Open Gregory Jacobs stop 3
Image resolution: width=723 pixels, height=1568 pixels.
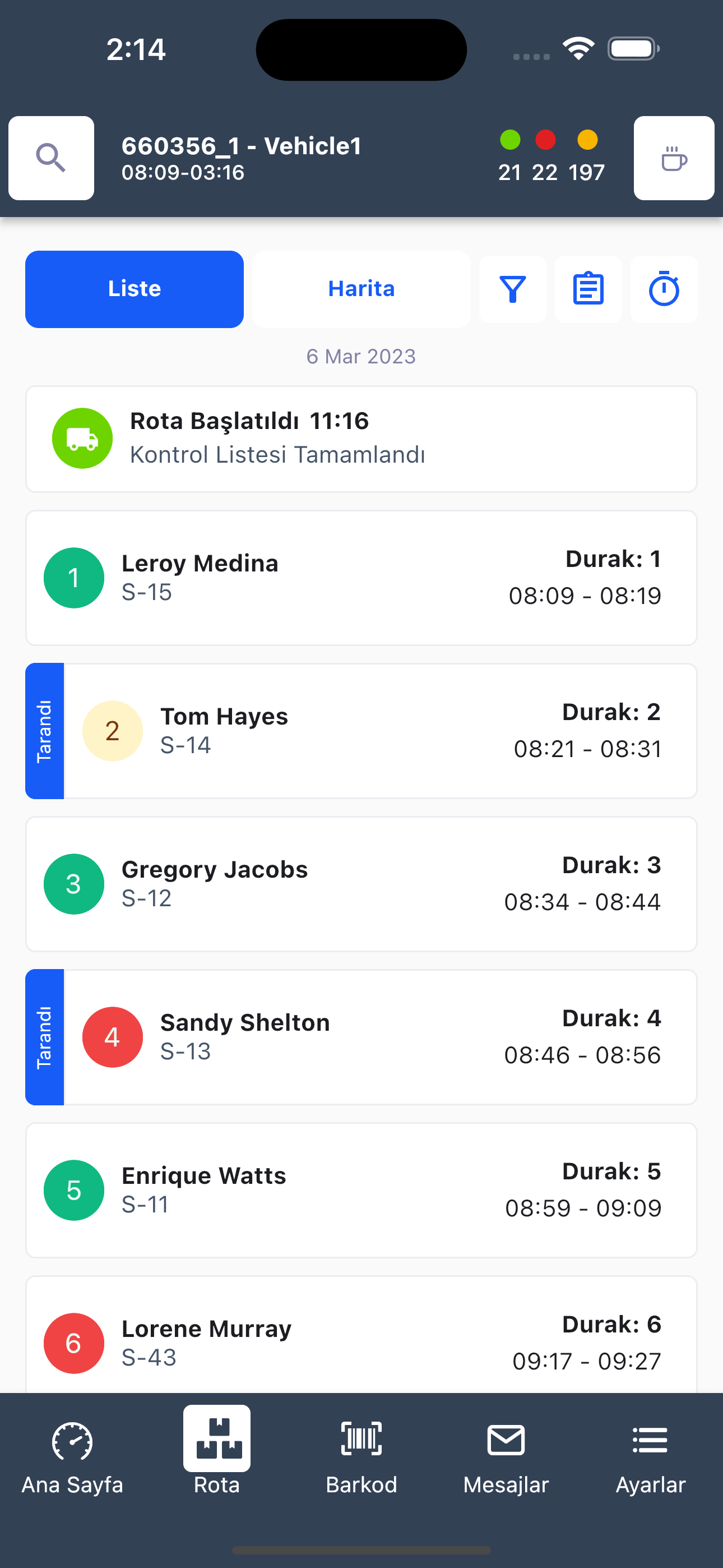[361, 884]
